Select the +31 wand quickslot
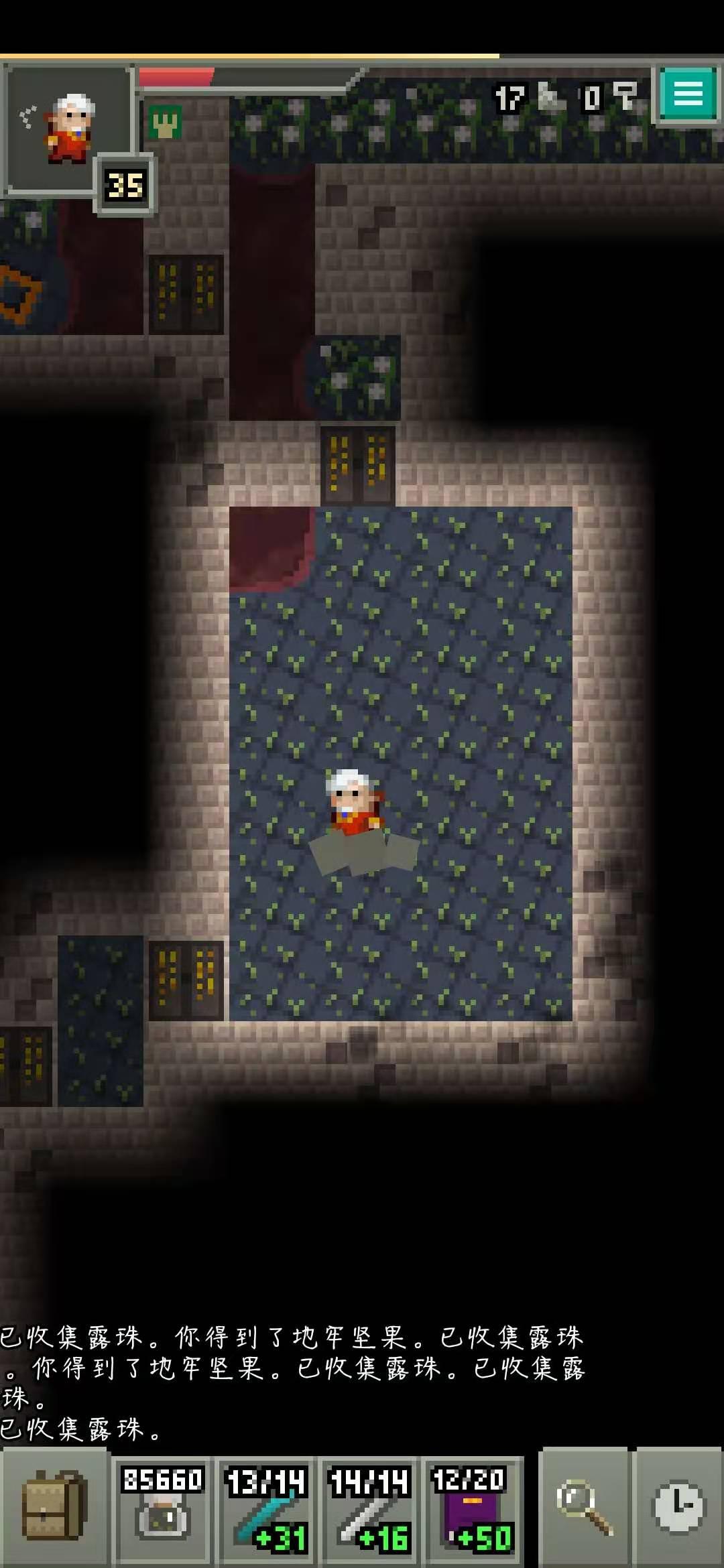The width and height of the screenshot is (724, 1568). [x=267, y=1508]
